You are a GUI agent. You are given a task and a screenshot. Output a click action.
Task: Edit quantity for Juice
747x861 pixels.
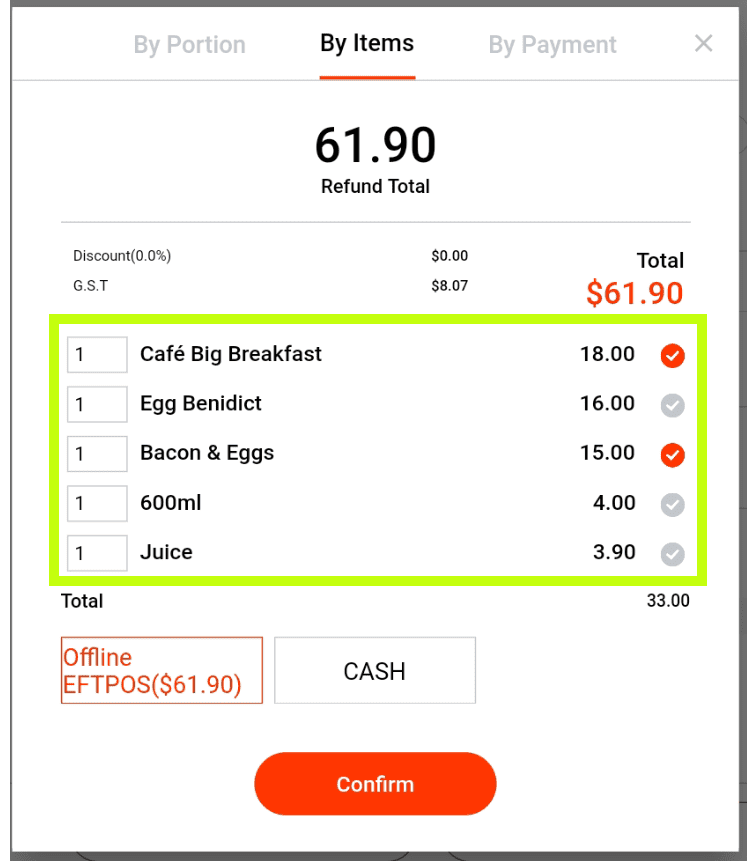[97, 553]
